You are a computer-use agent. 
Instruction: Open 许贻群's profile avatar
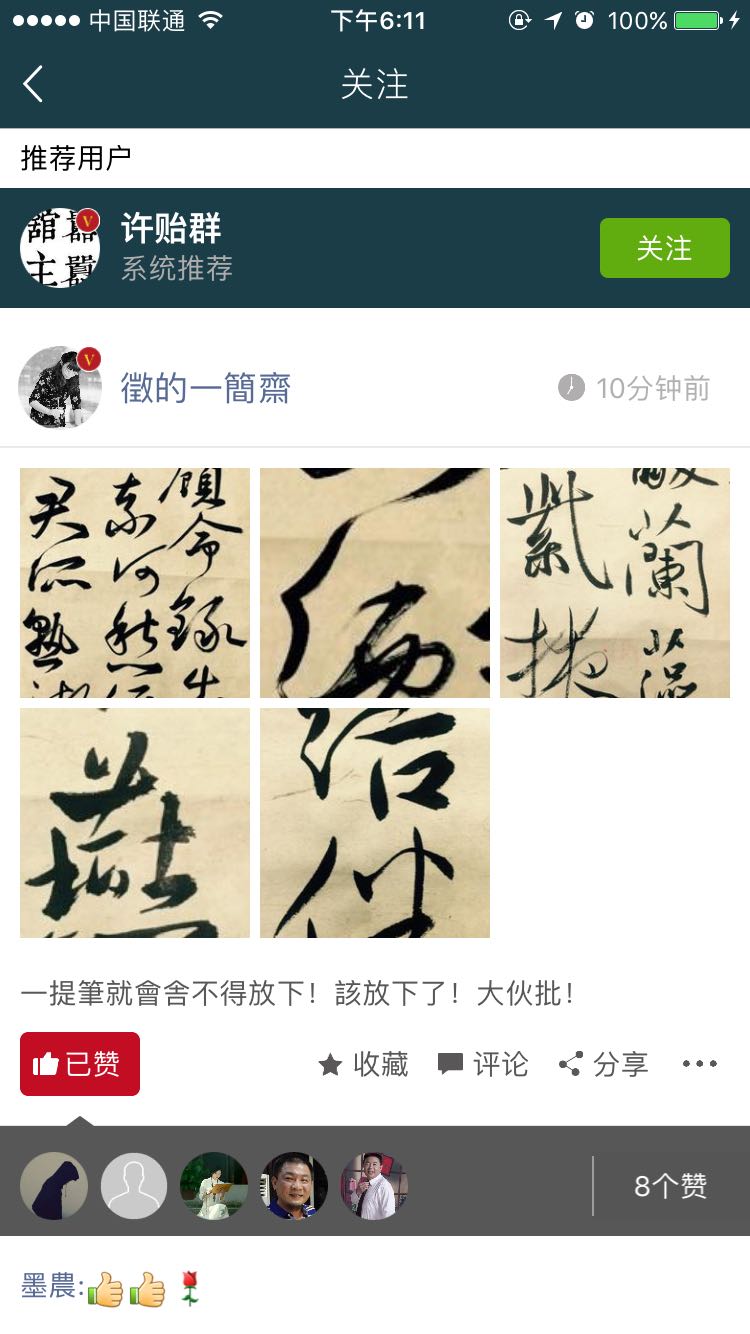coord(60,248)
